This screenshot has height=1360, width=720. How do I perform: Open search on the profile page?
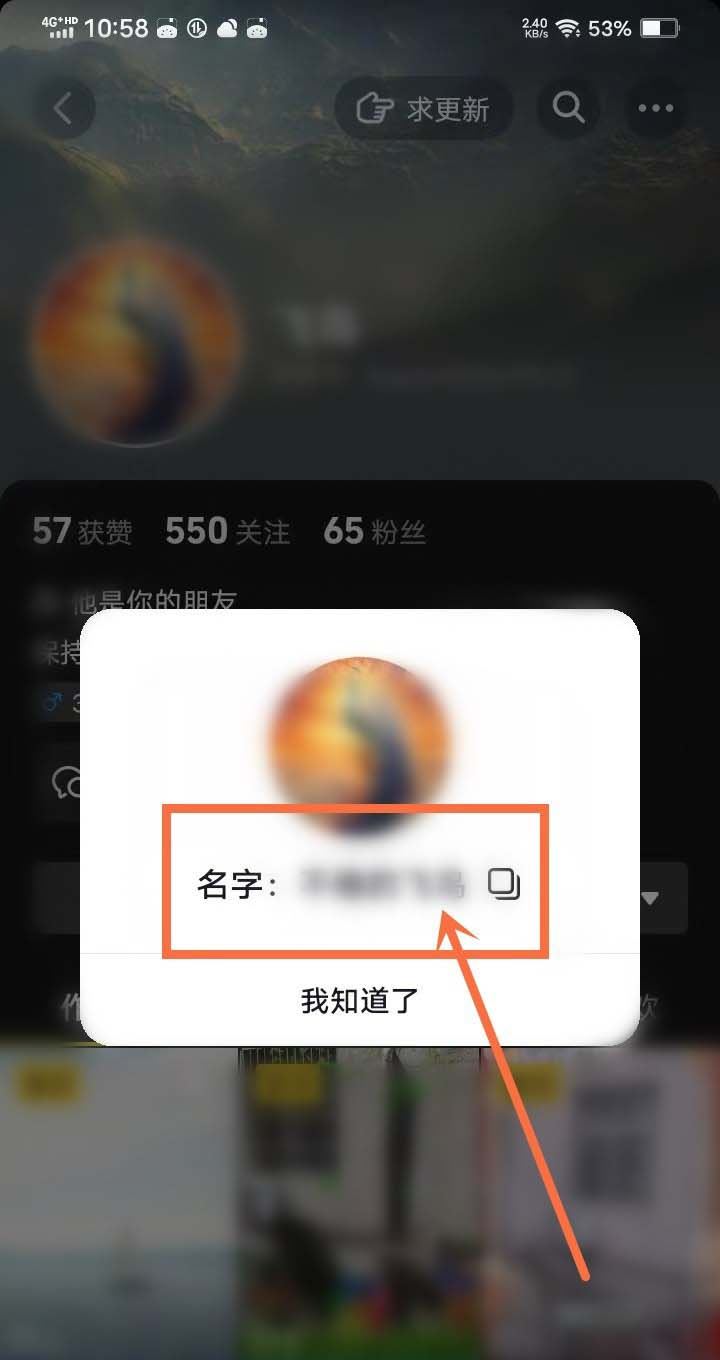click(x=568, y=108)
